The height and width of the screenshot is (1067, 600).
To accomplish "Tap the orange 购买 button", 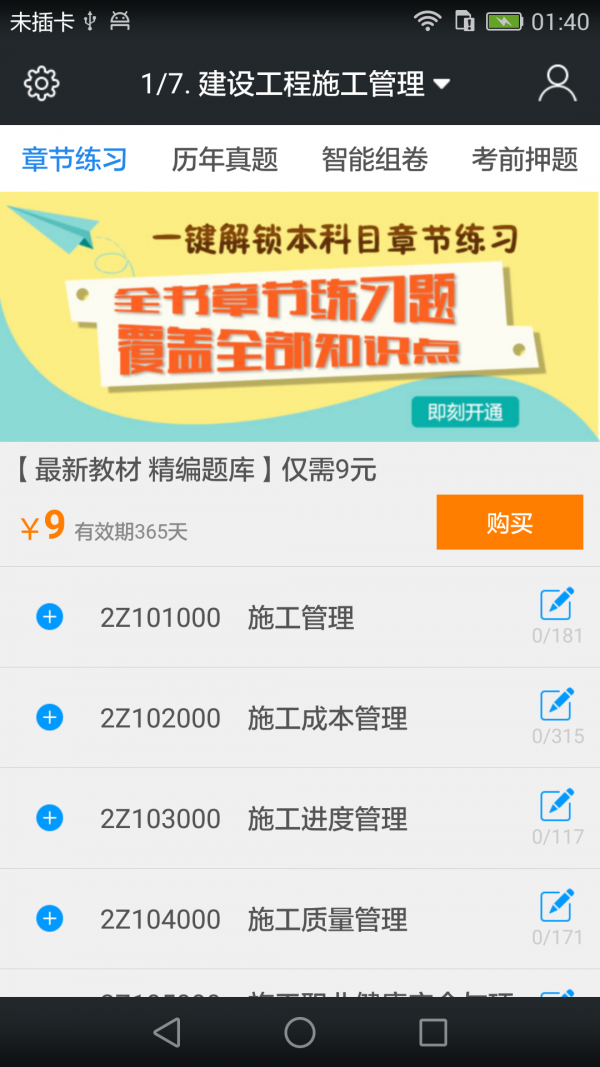I will [509, 522].
